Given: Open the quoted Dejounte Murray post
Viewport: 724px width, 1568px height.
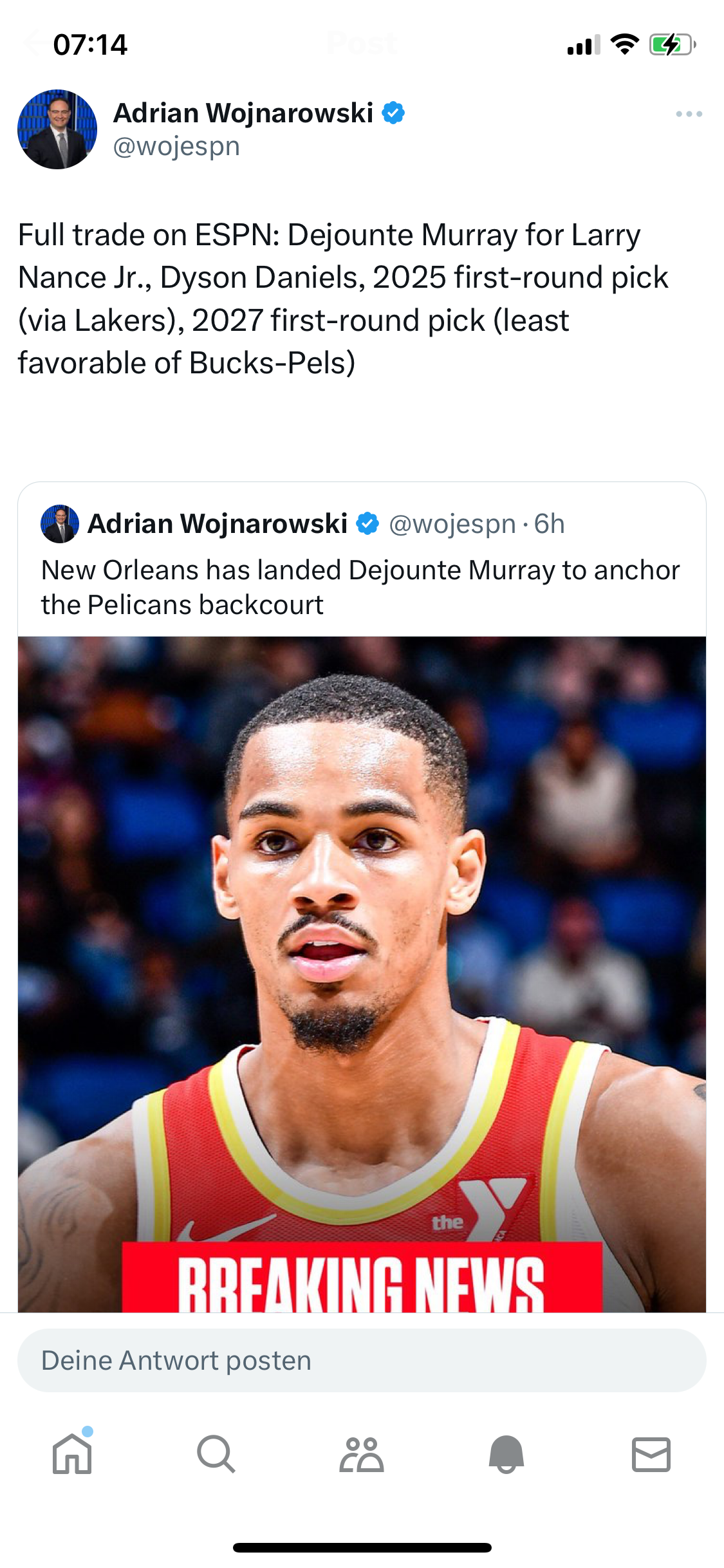Looking at the screenshot, I should click(x=360, y=587).
